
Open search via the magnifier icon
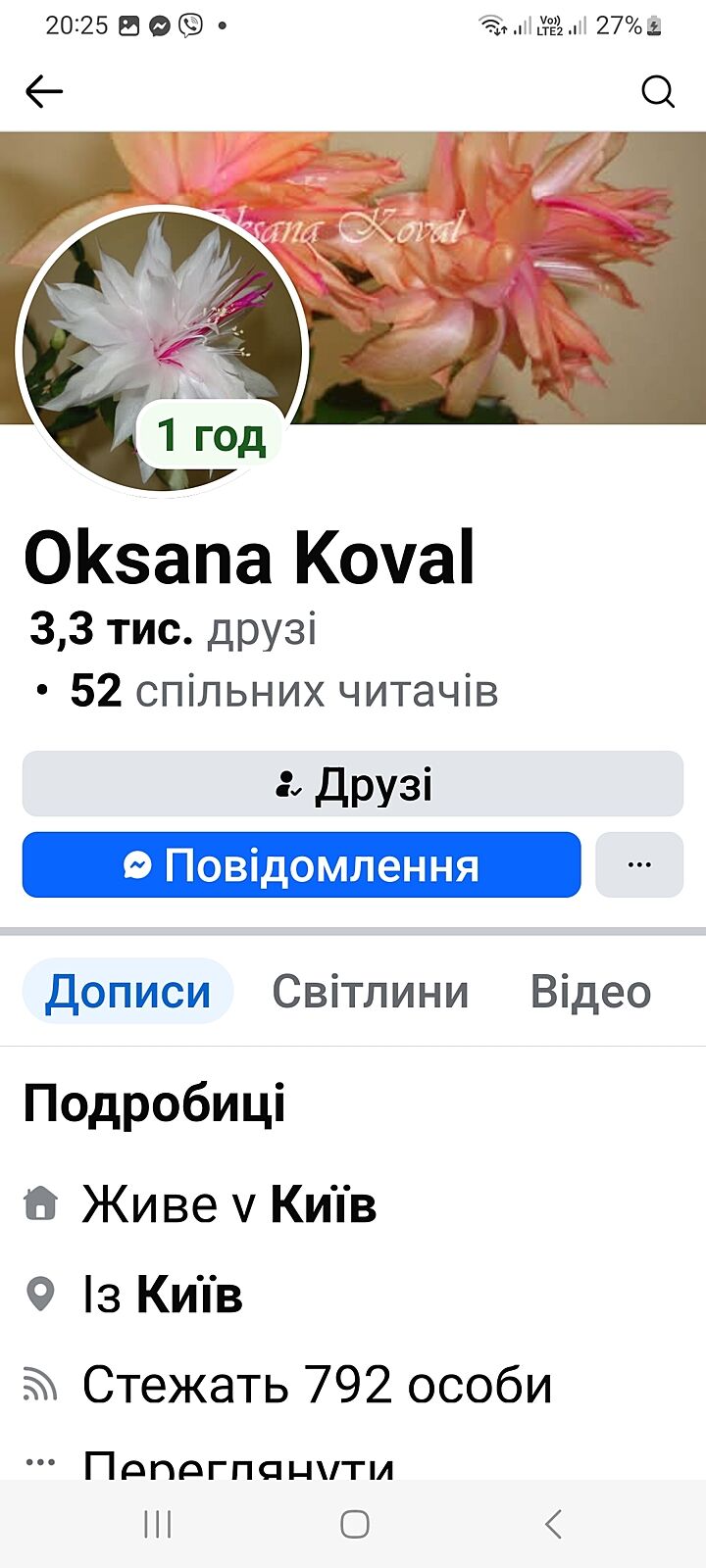point(658,92)
